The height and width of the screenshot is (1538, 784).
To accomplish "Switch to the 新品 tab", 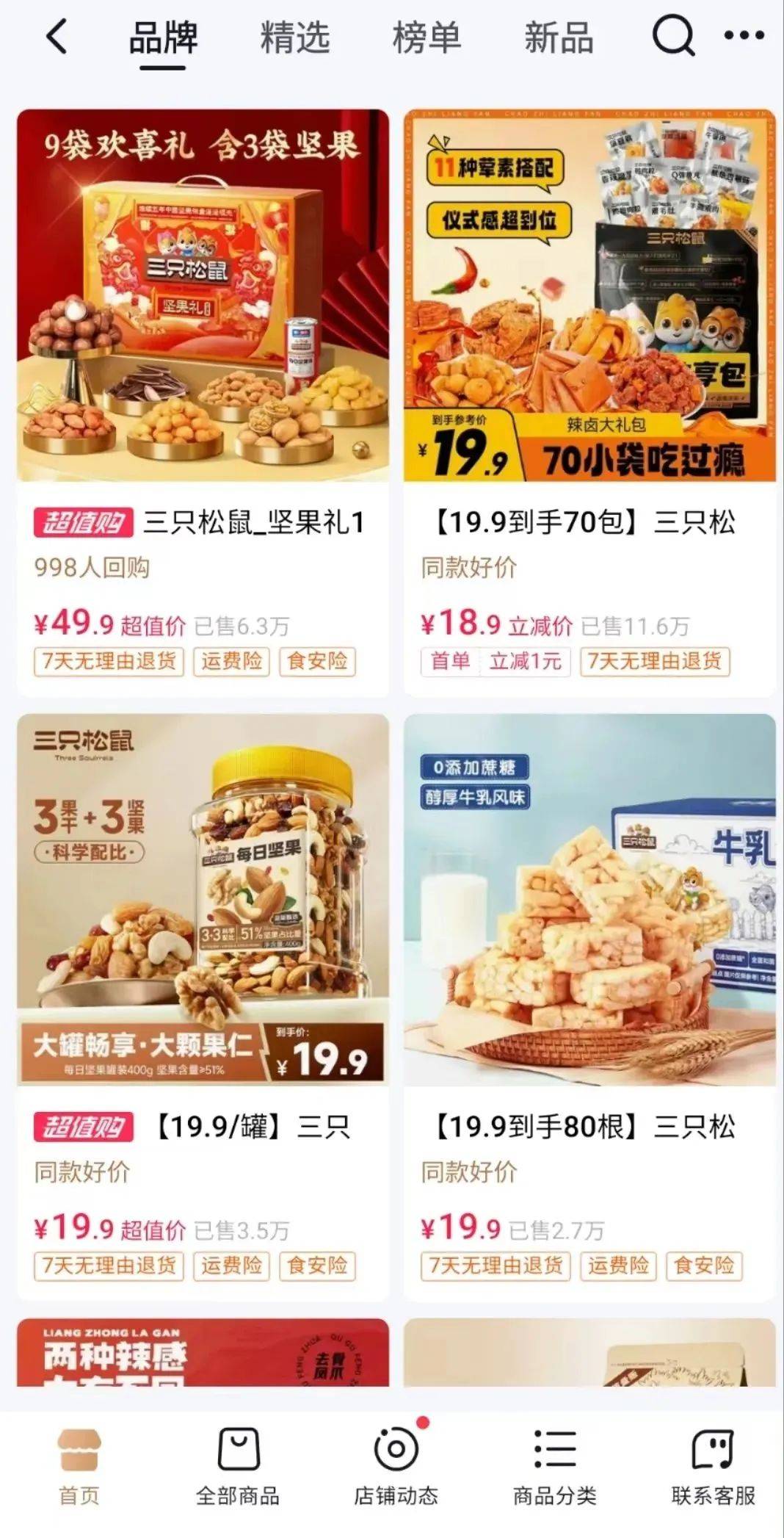I will tap(559, 38).
